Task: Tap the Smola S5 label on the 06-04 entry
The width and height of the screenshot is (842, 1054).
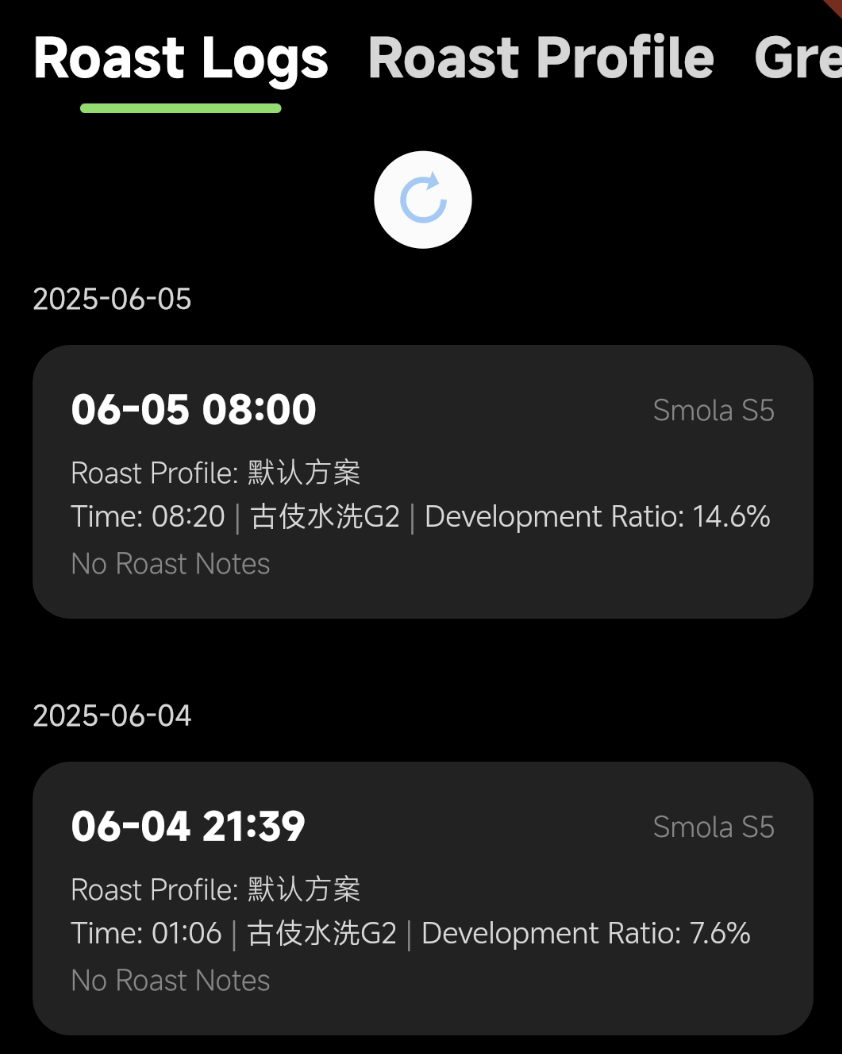Action: [x=714, y=827]
